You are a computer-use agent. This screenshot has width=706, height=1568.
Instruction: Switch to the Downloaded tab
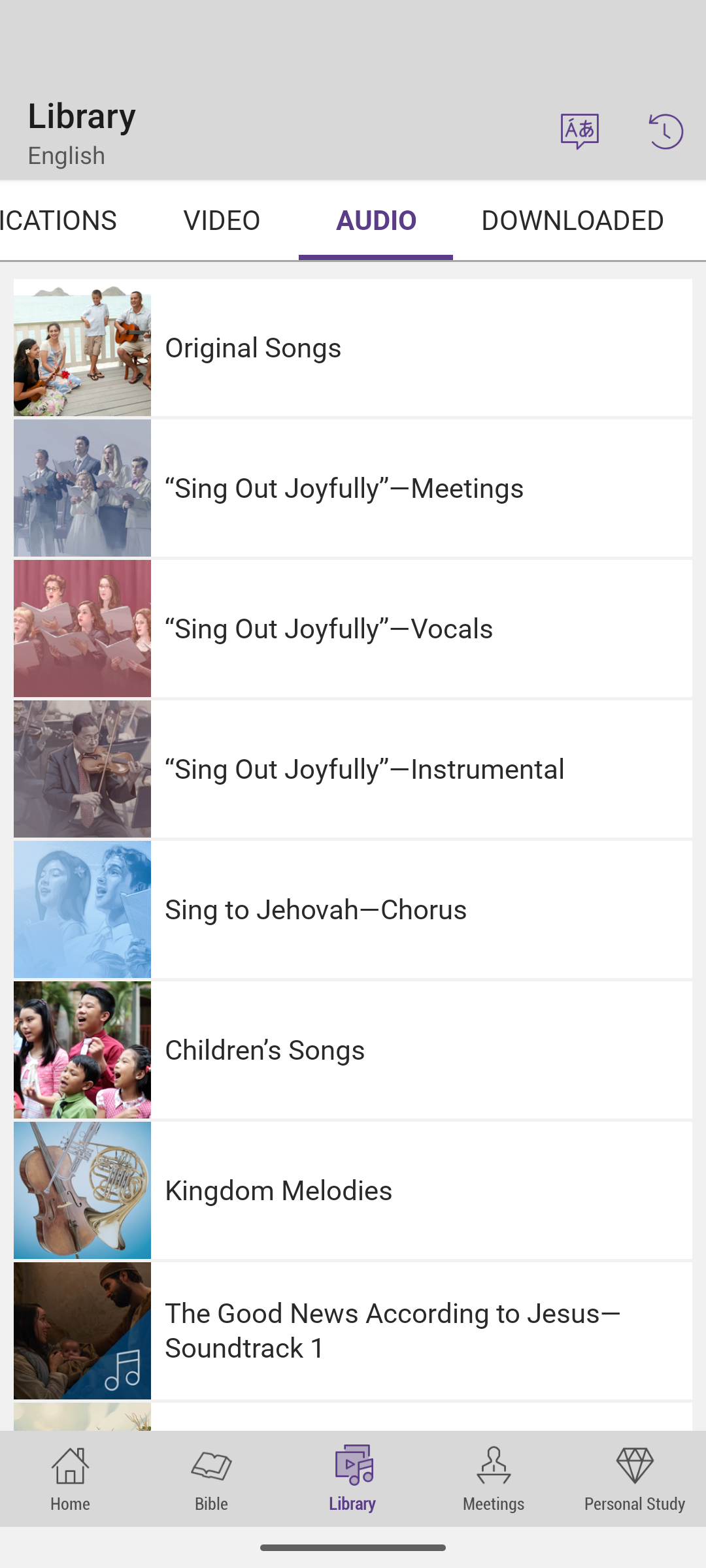point(572,221)
